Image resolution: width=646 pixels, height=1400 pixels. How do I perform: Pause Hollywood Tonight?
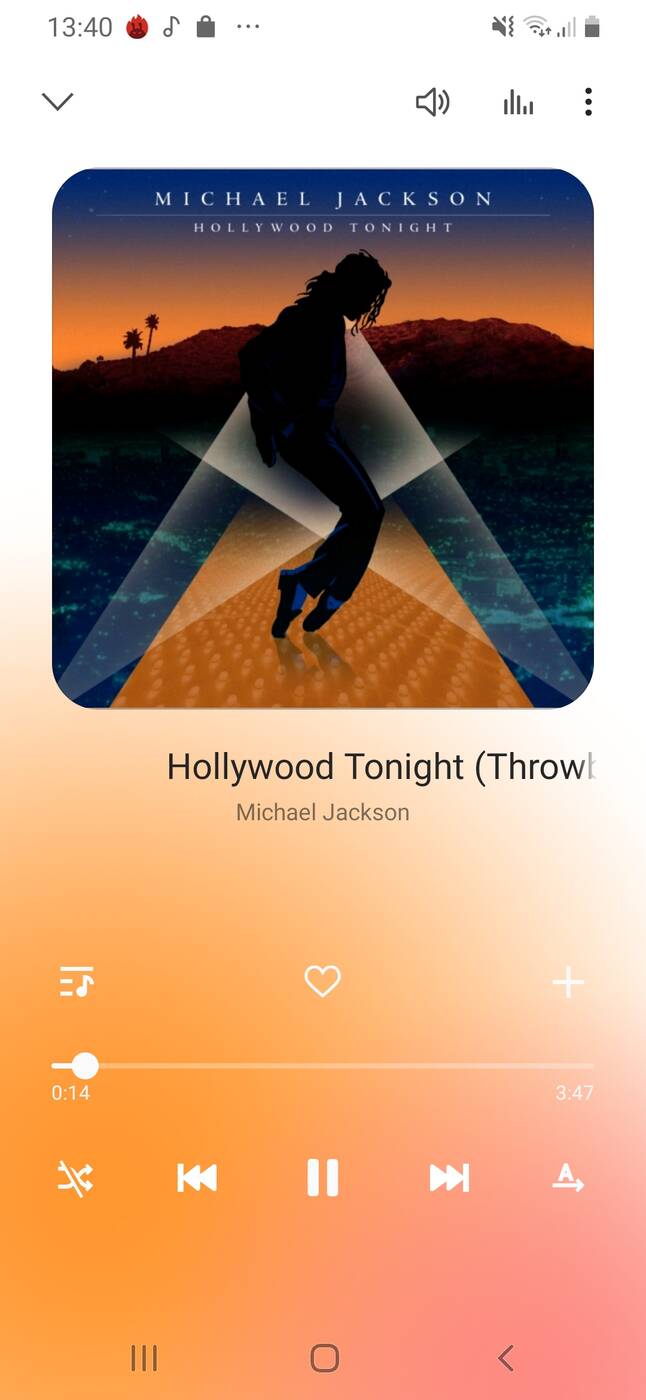322,1178
